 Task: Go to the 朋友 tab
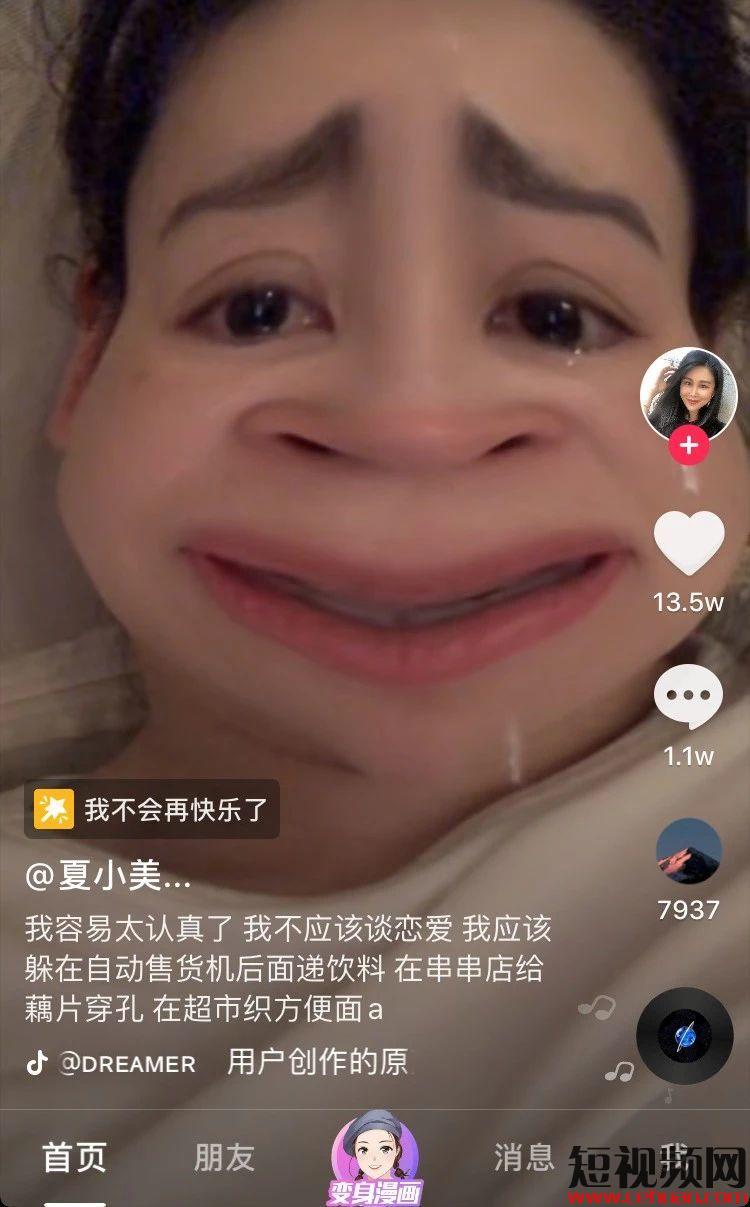coord(224,1157)
